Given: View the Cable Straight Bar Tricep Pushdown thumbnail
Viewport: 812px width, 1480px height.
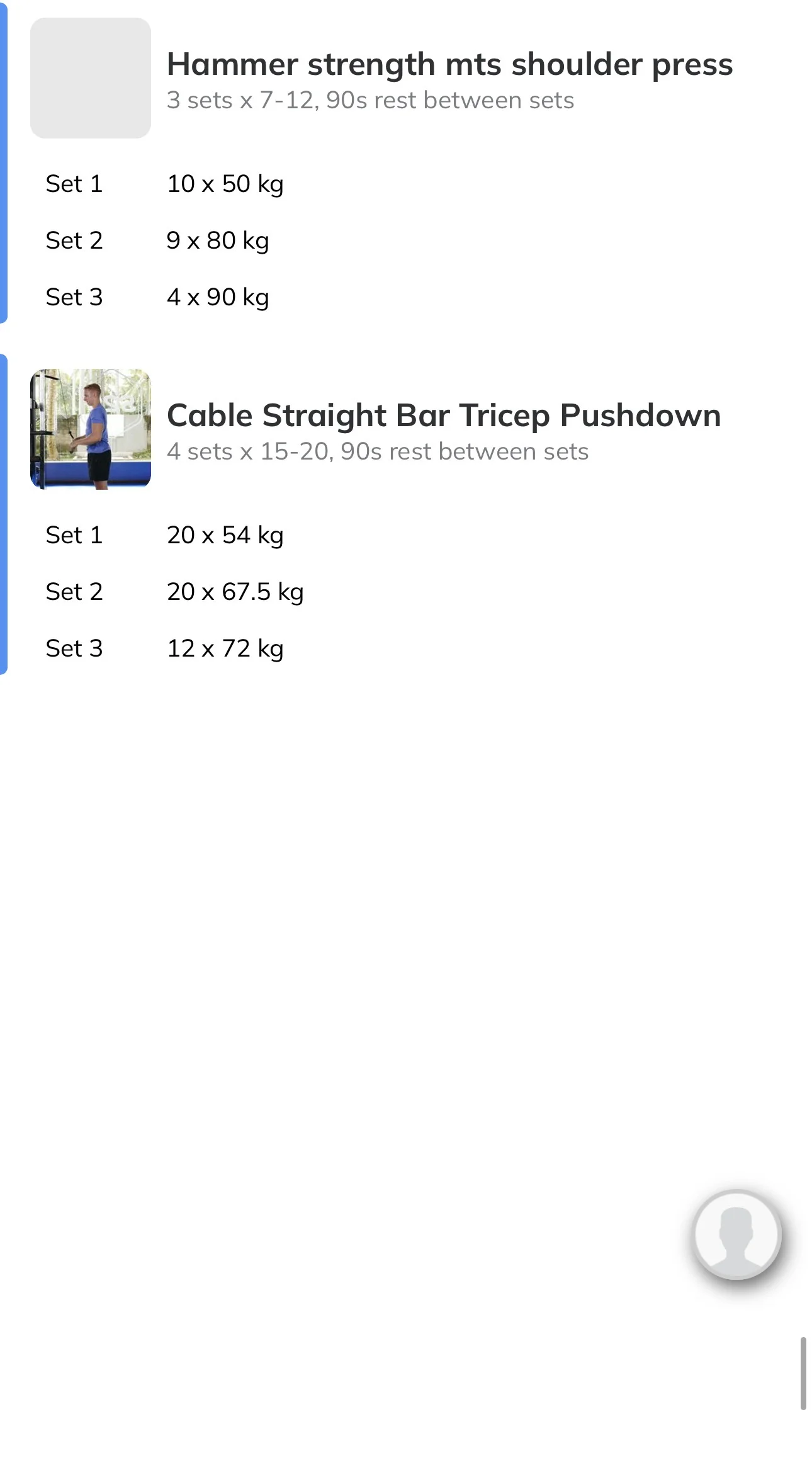Looking at the screenshot, I should click(x=91, y=429).
